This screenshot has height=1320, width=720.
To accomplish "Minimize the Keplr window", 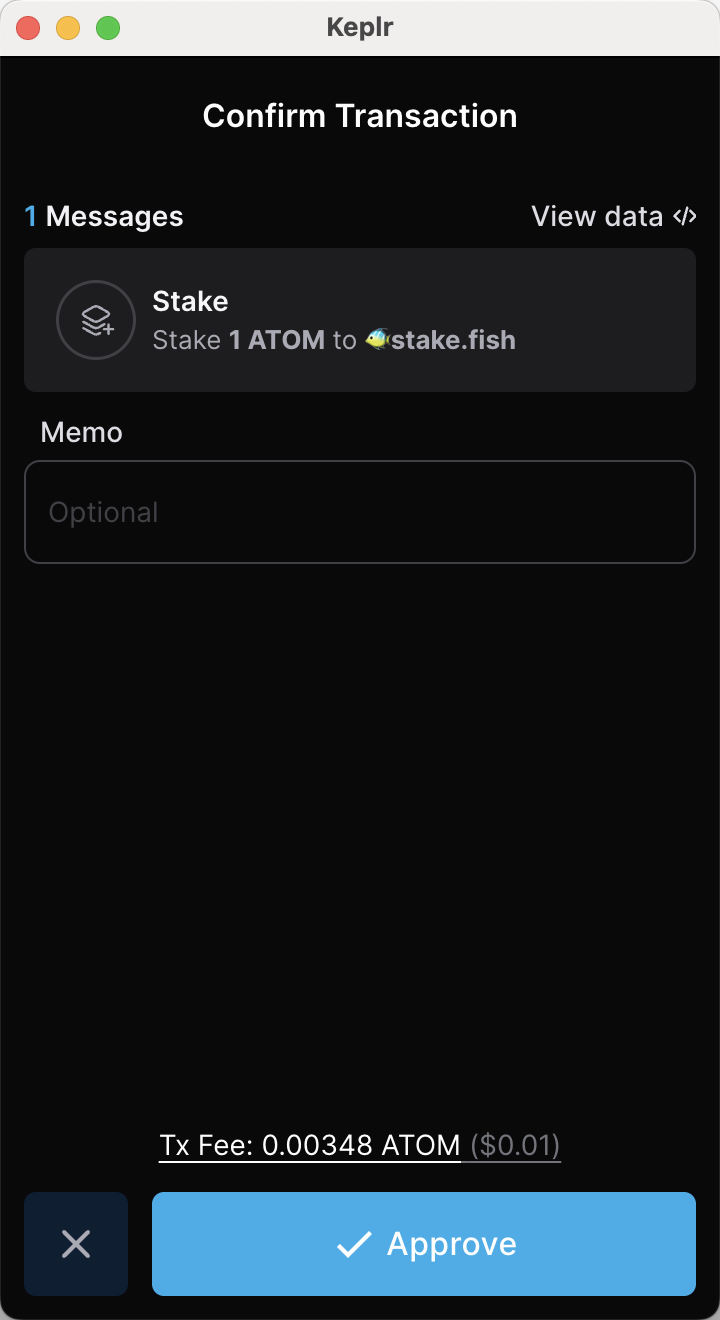I will pyautogui.click(x=68, y=28).
